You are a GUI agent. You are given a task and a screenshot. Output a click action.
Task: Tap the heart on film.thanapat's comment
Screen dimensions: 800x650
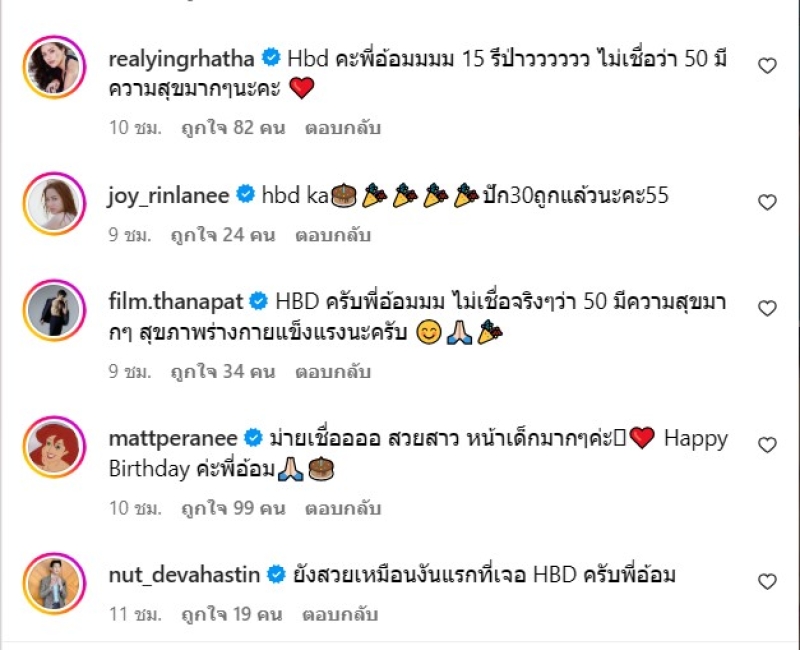[x=767, y=309]
